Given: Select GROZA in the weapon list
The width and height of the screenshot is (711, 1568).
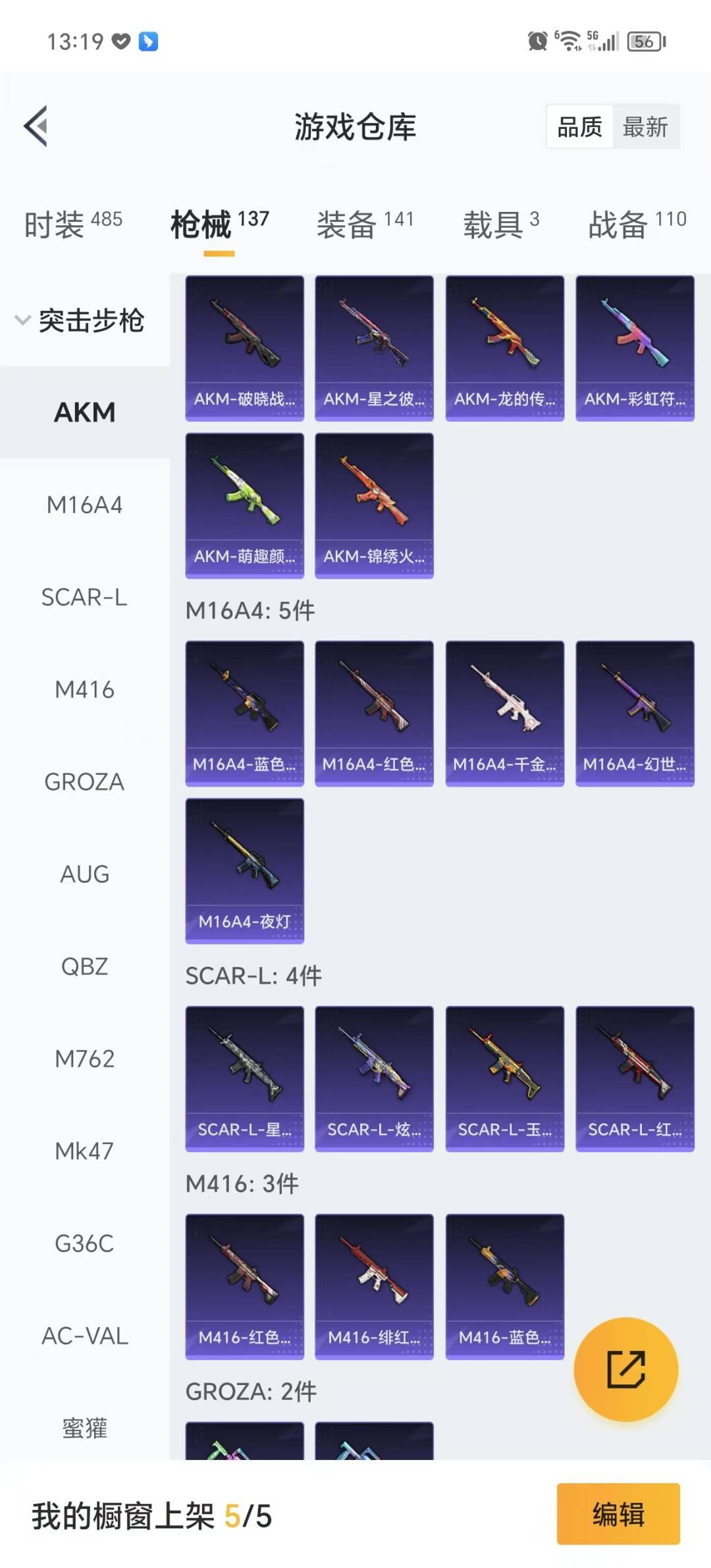Looking at the screenshot, I should click(x=84, y=781).
